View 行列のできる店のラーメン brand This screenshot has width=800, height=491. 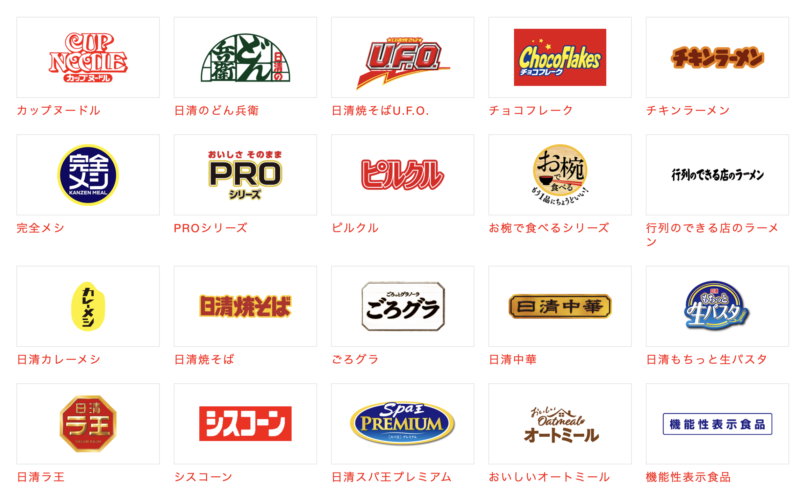pyautogui.click(x=717, y=175)
